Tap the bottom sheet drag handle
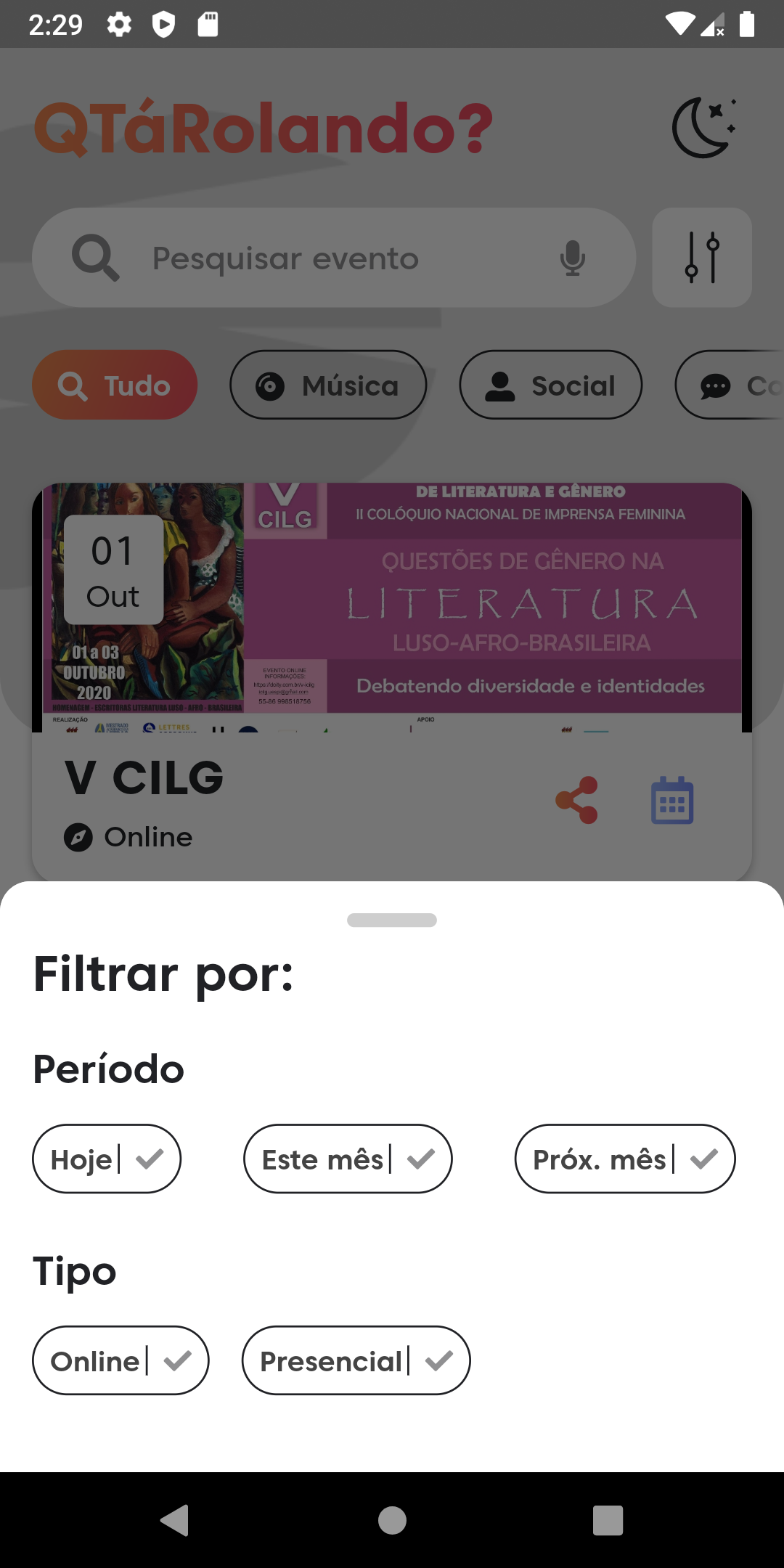Viewport: 784px width, 1568px height. (392, 920)
